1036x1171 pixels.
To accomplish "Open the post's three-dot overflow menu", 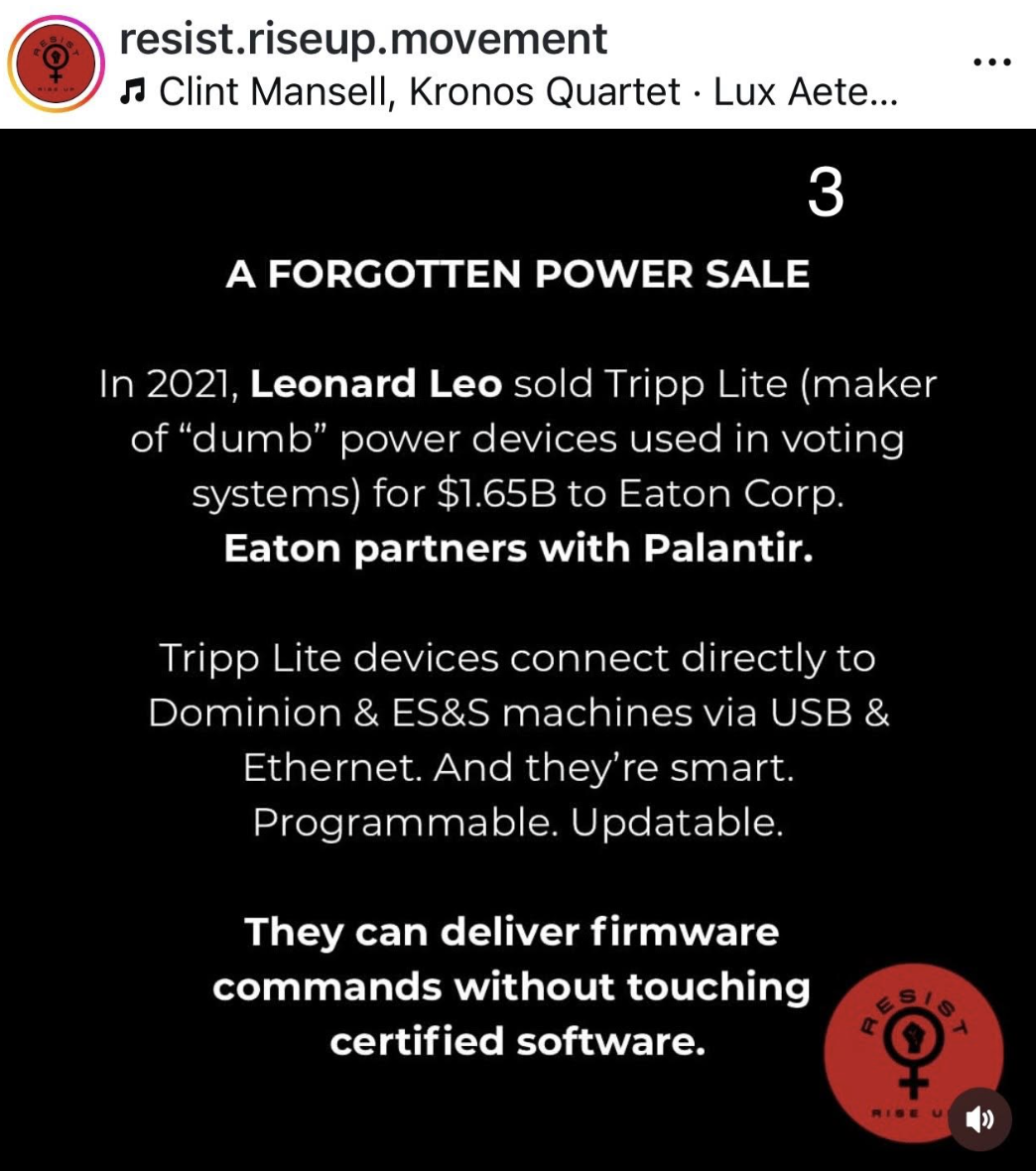I will (x=991, y=63).
